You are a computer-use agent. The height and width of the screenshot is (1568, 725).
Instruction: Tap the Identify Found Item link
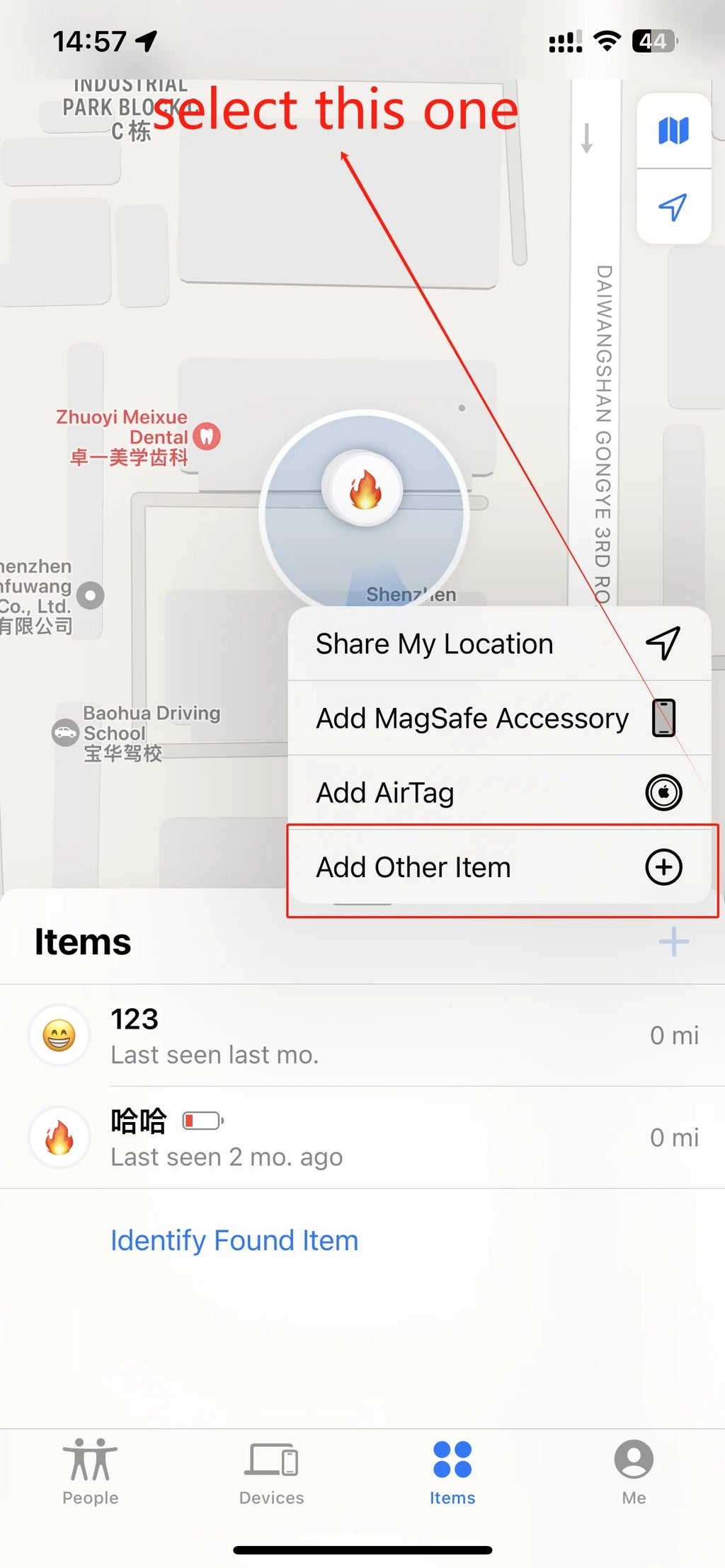234,1240
